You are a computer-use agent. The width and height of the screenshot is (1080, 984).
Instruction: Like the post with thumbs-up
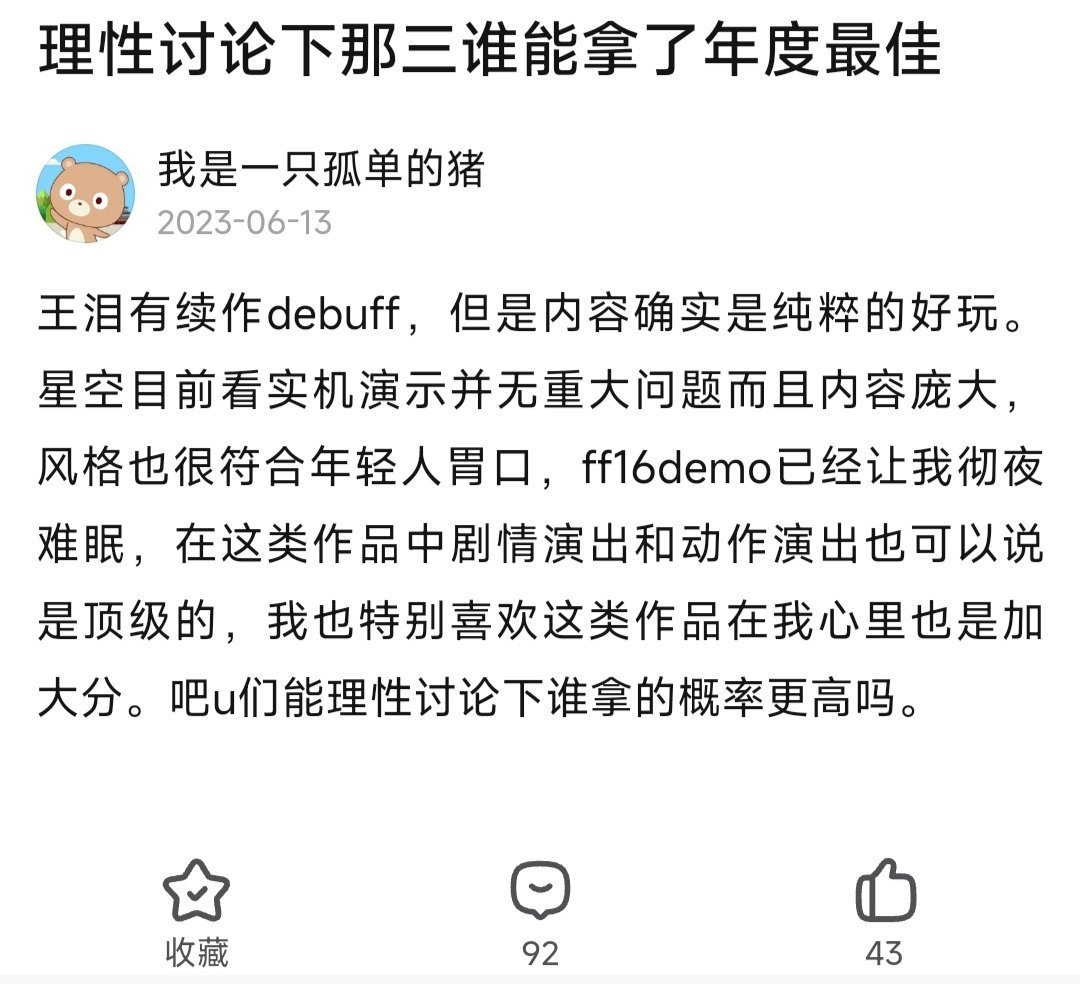point(886,890)
